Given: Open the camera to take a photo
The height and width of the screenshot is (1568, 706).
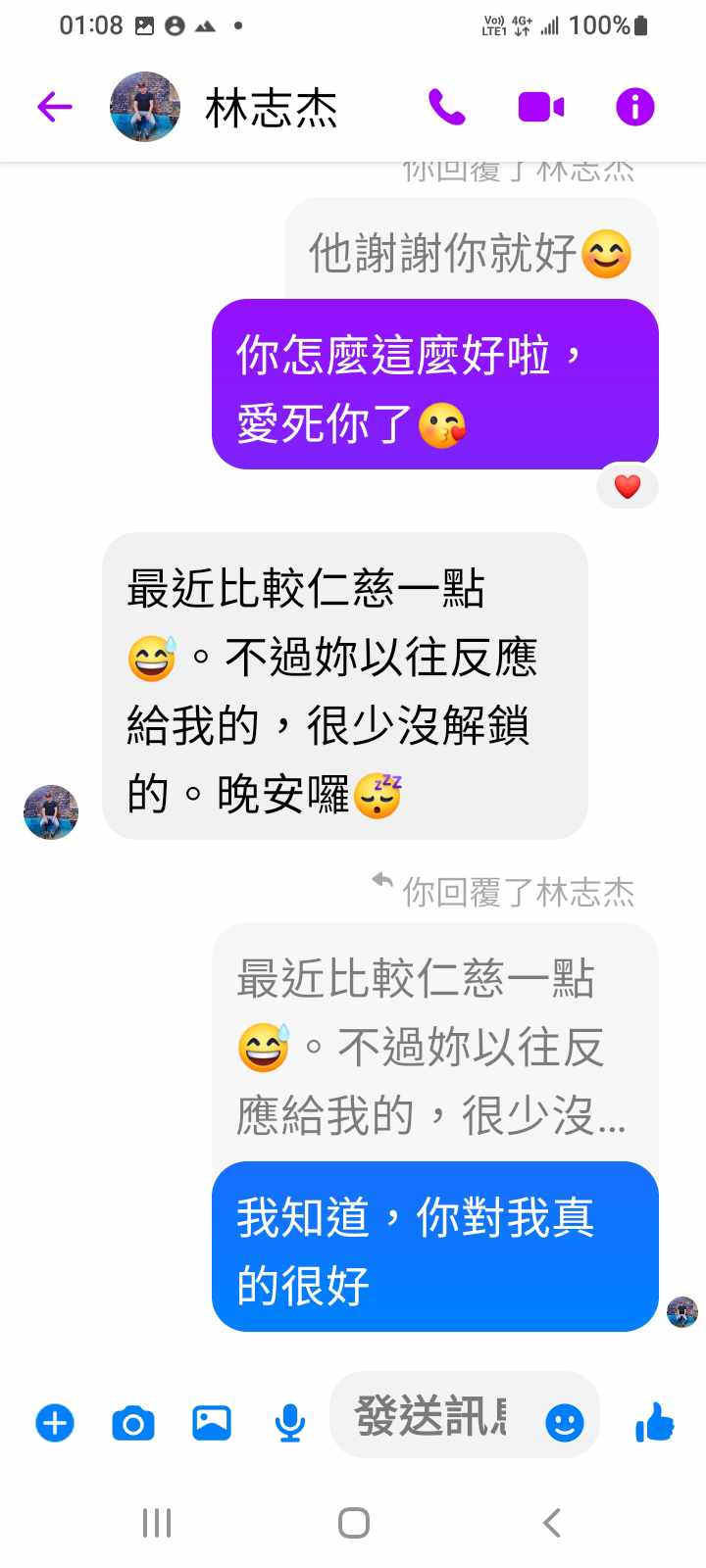Looking at the screenshot, I should tap(133, 1423).
